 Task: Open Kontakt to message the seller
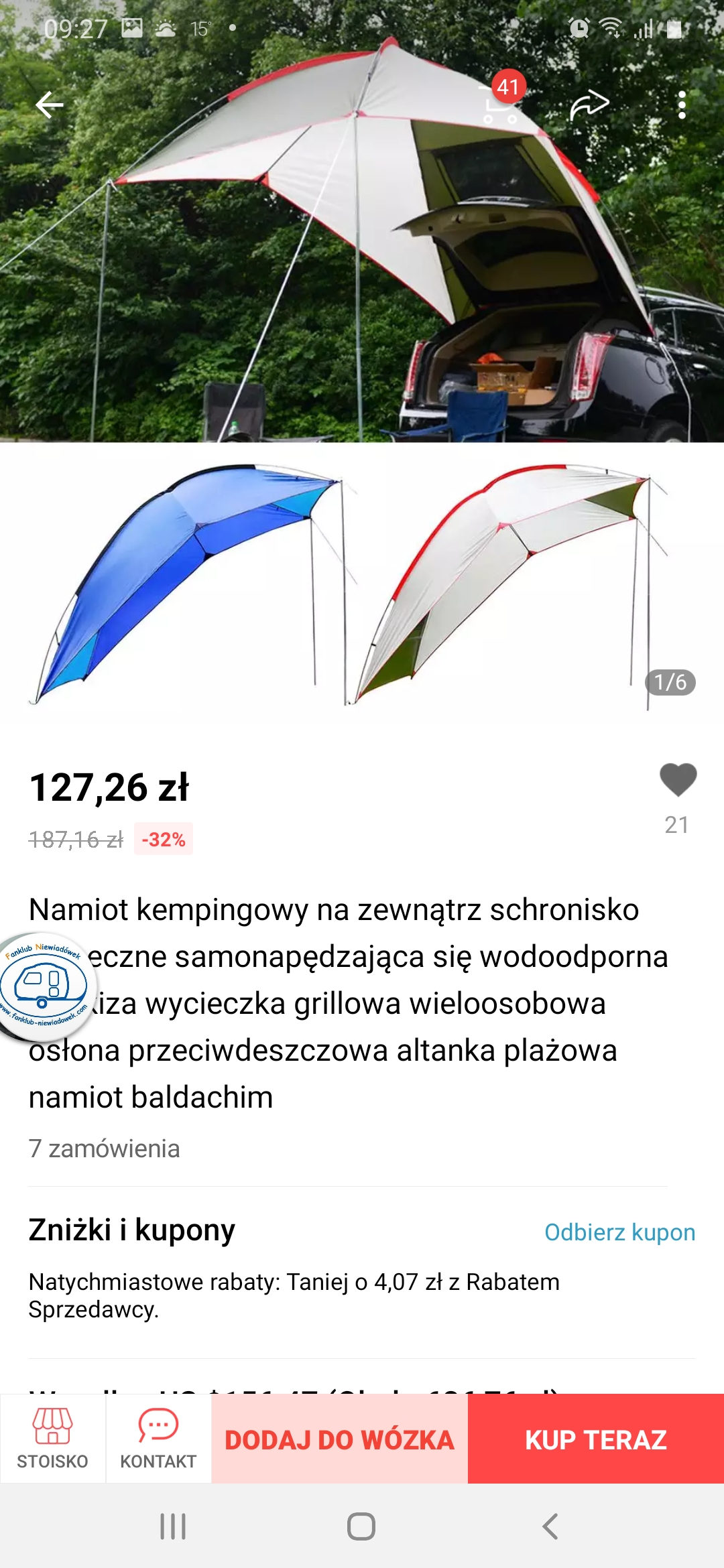[x=158, y=1439]
